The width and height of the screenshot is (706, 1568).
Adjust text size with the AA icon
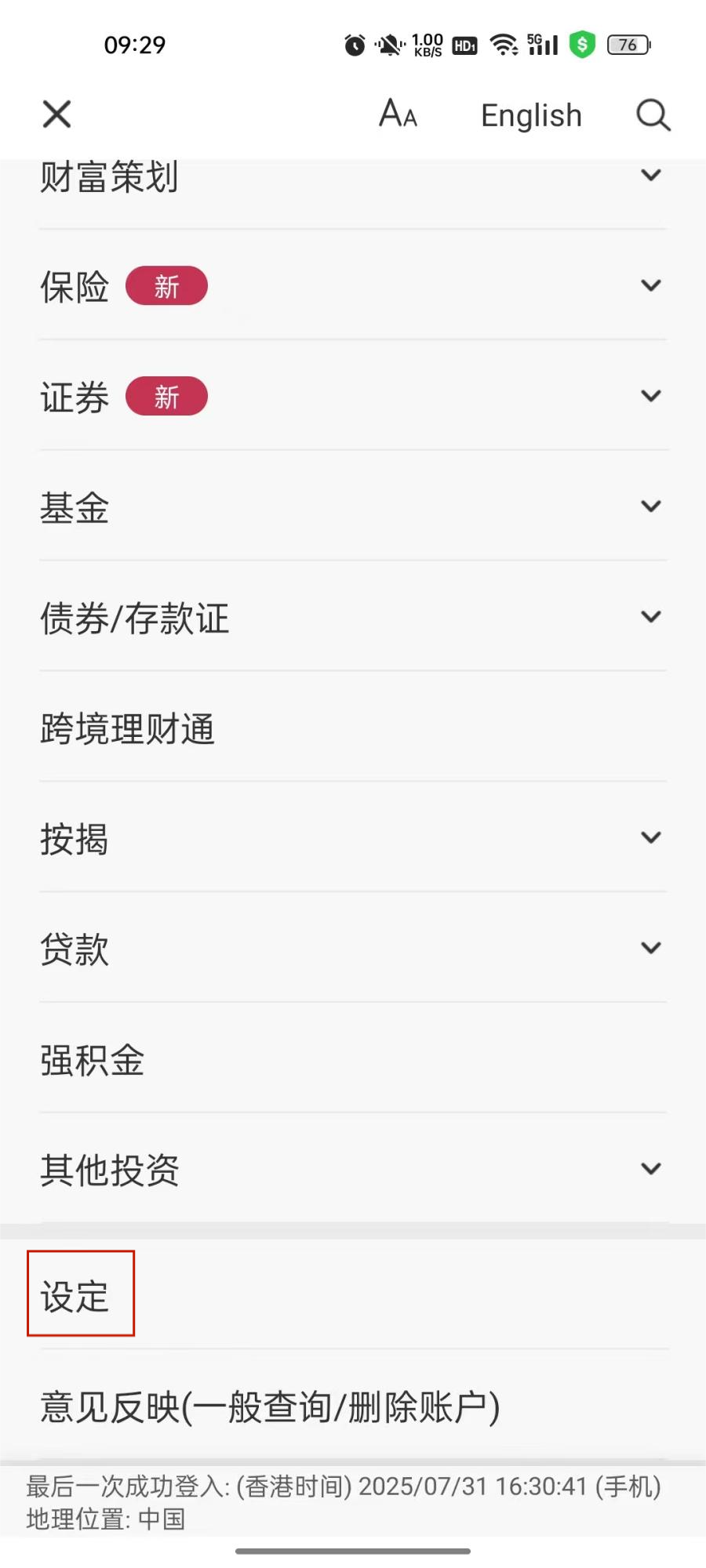[x=398, y=114]
